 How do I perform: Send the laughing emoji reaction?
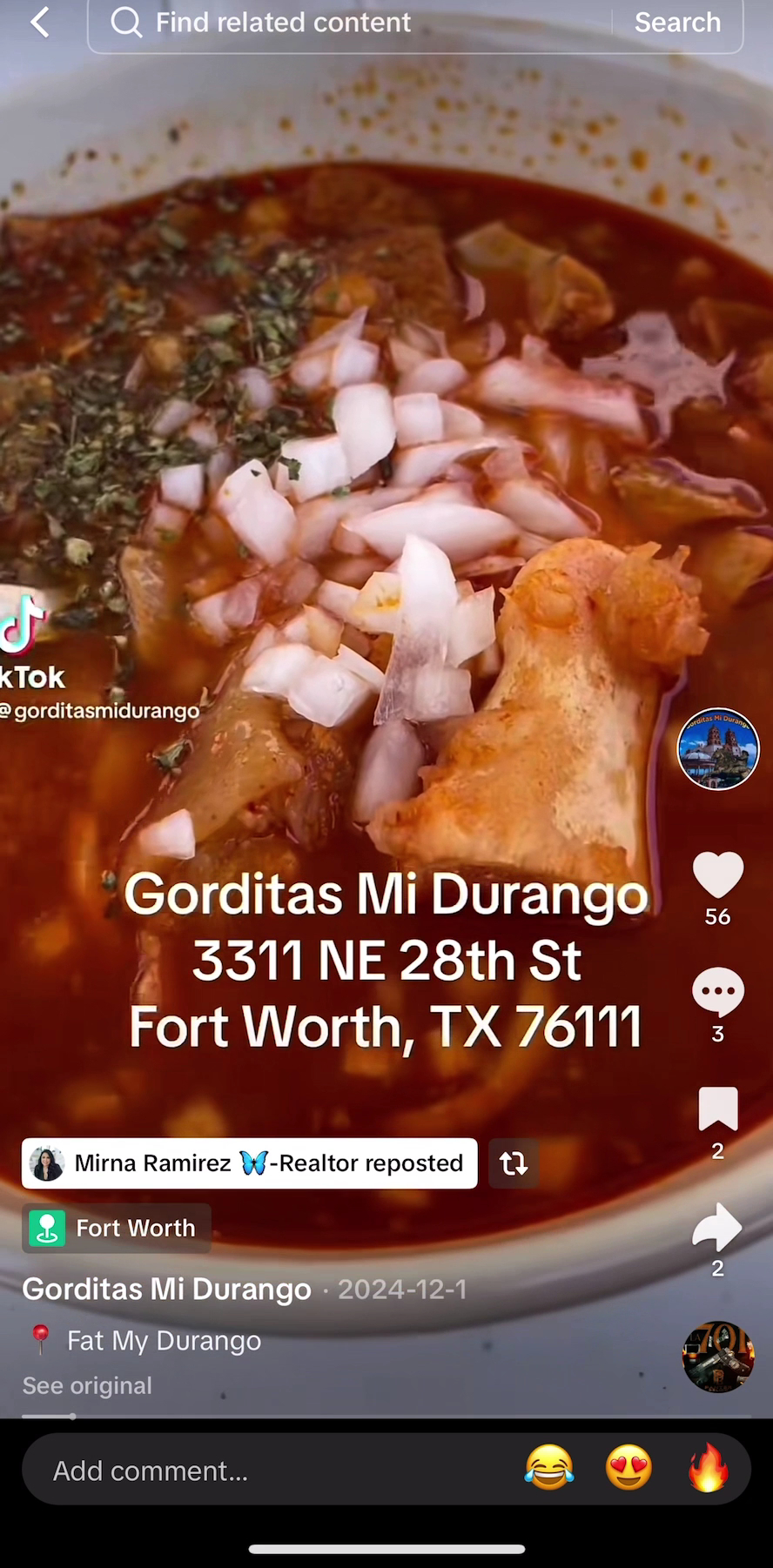(549, 1469)
